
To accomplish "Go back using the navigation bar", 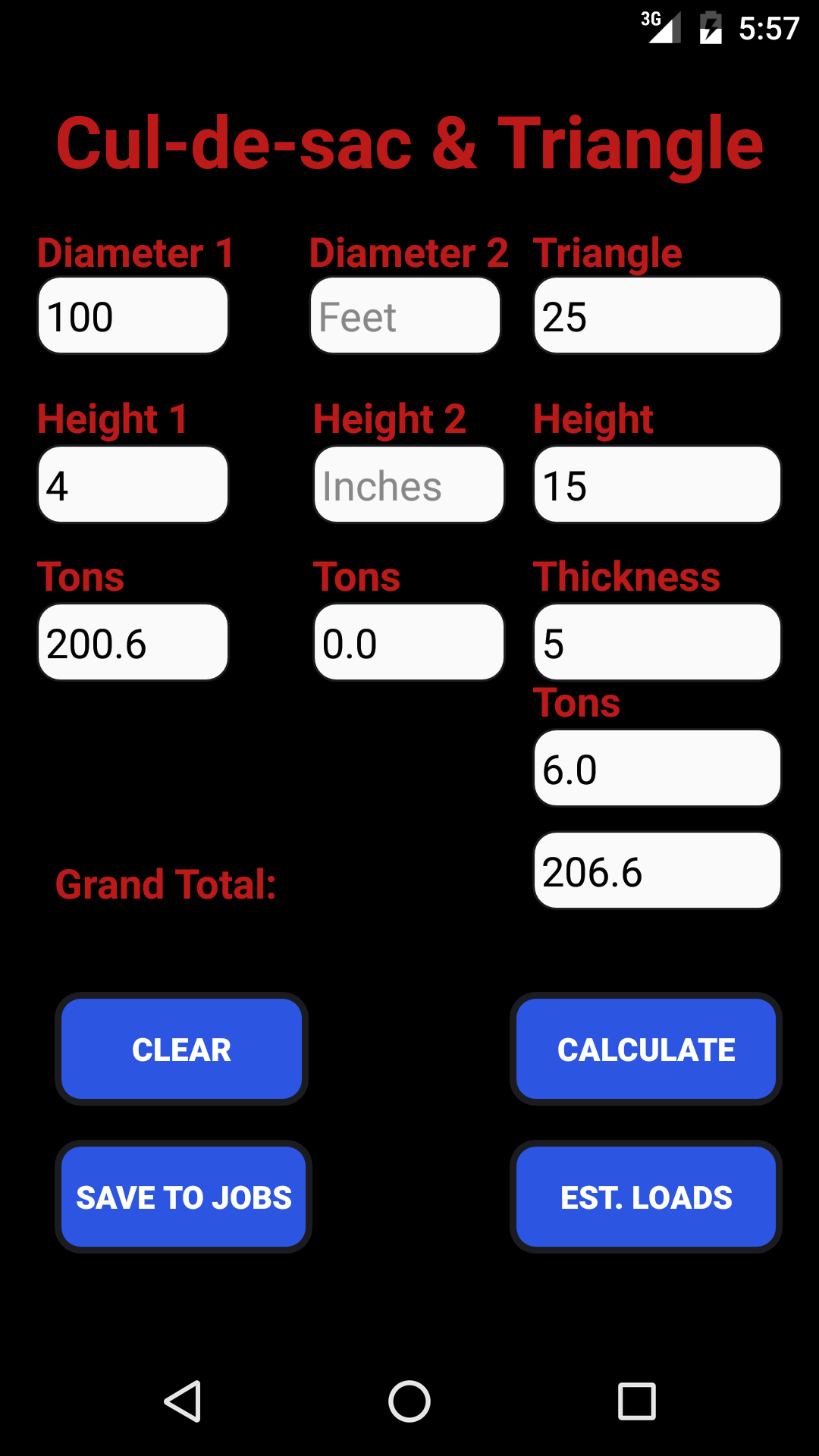I will tap(183, 1401).
